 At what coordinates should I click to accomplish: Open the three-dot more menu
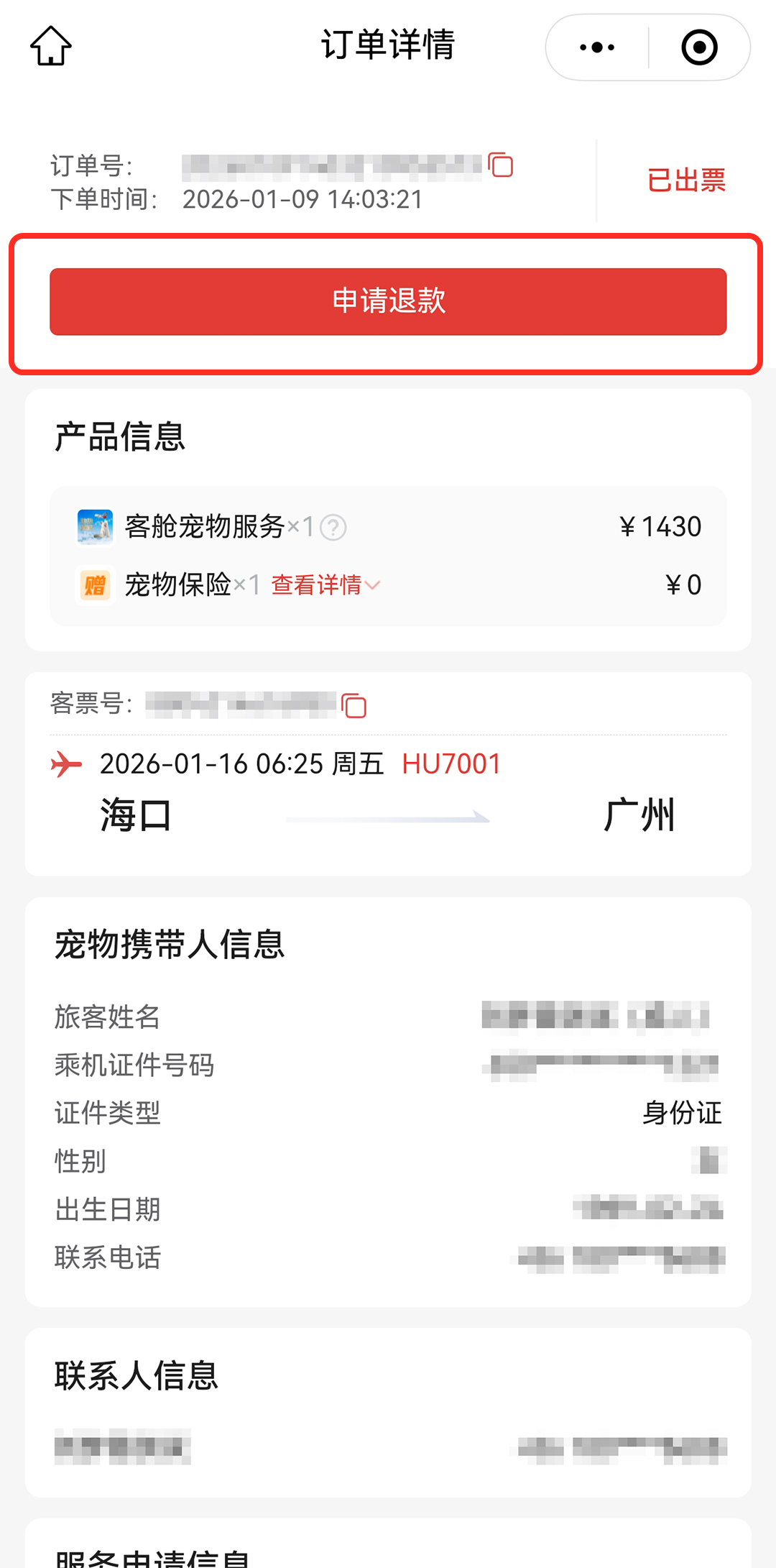point(597,47)
